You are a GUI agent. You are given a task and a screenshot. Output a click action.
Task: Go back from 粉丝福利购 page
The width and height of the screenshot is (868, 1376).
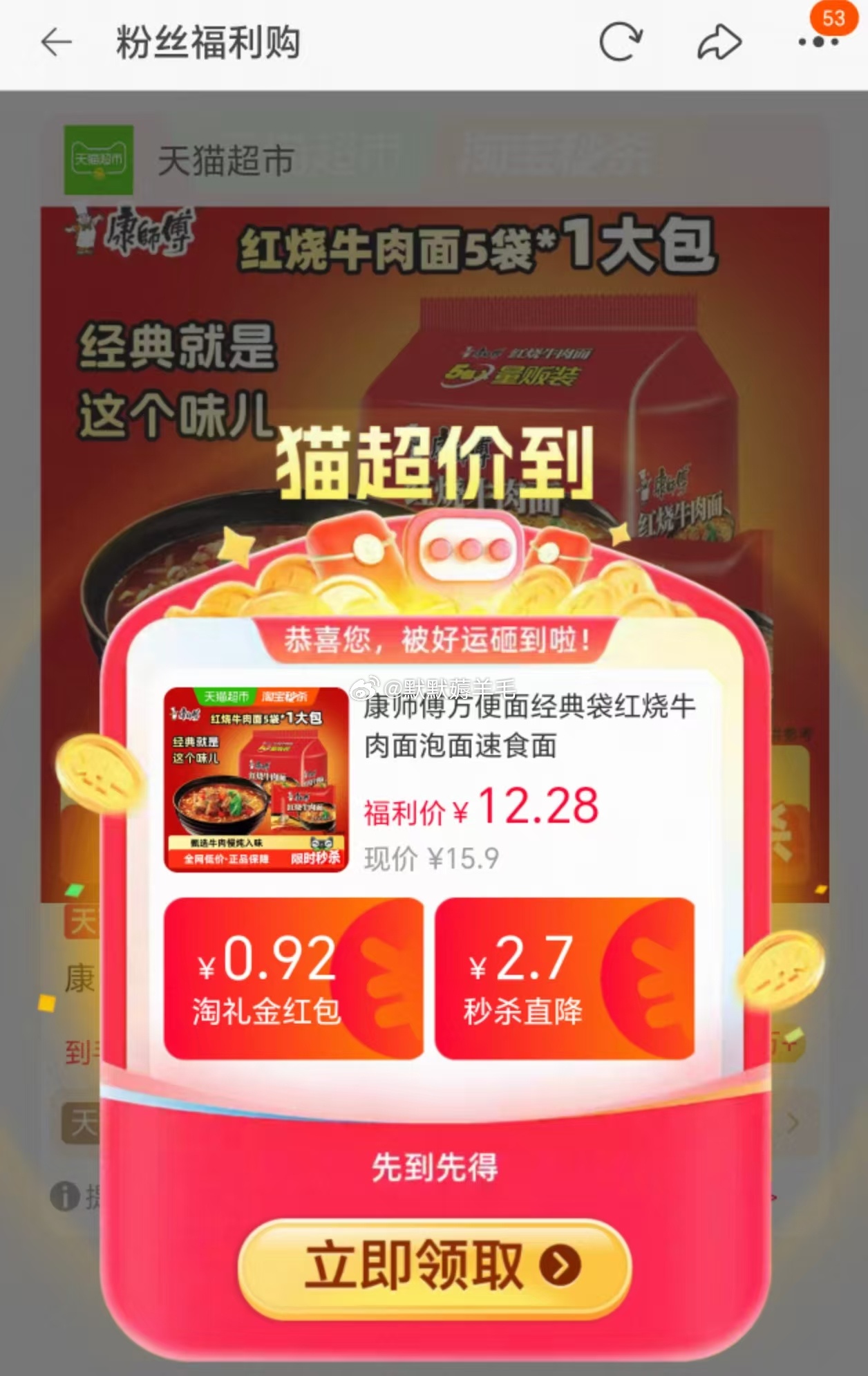(x=57, y=43)
